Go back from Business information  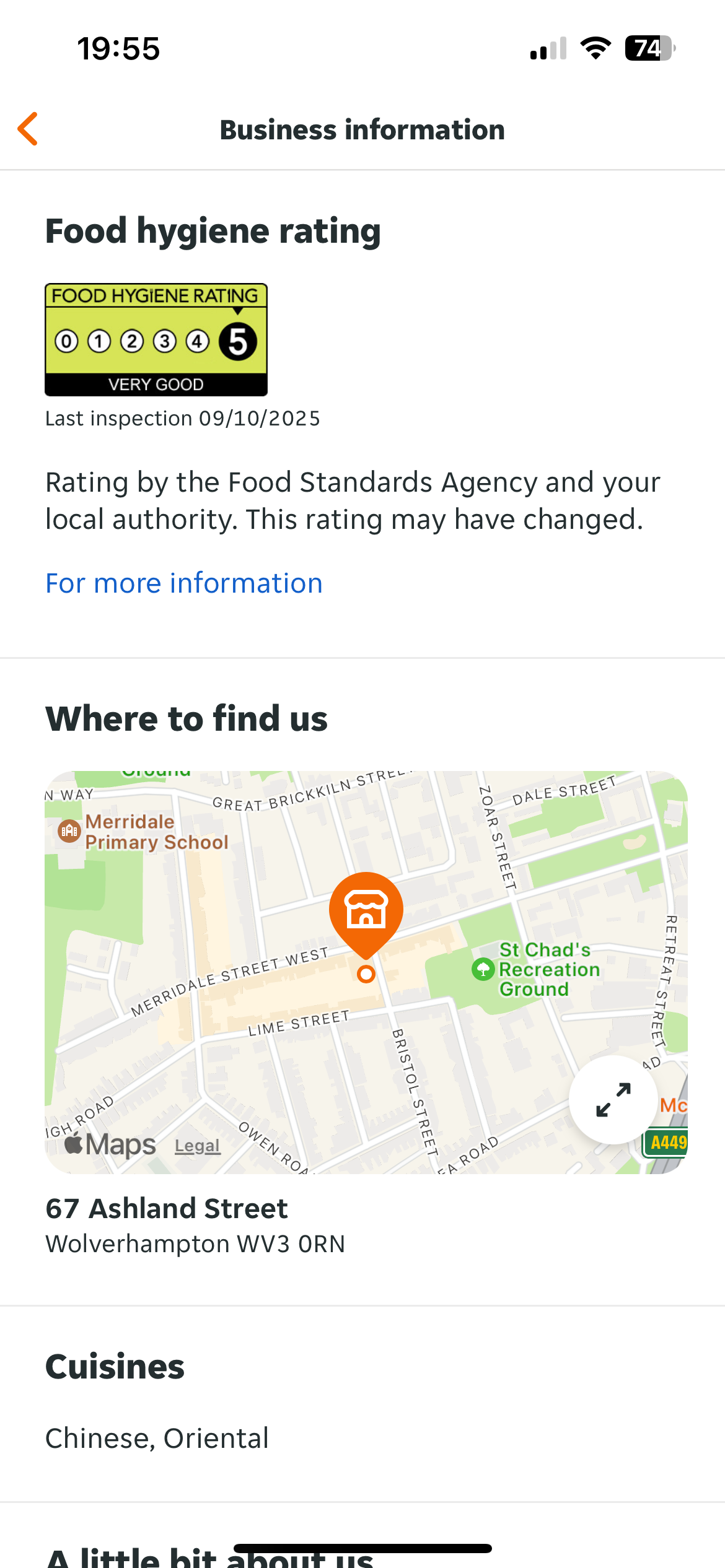point(29,129)
